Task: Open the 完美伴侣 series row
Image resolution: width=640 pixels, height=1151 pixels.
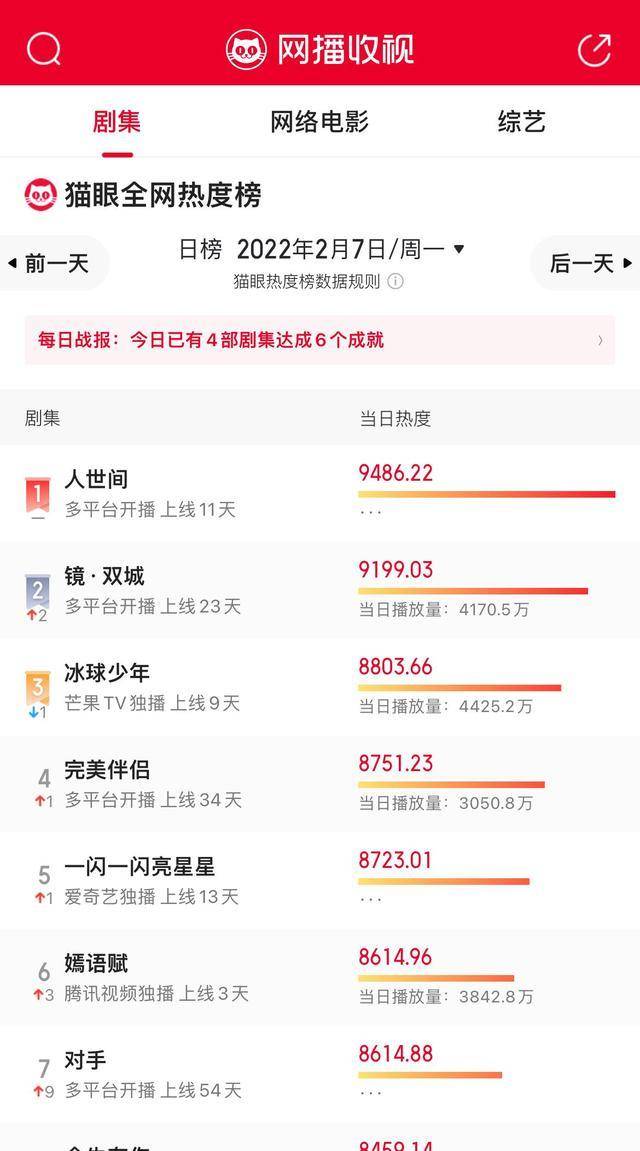Action: pos(320,785)
